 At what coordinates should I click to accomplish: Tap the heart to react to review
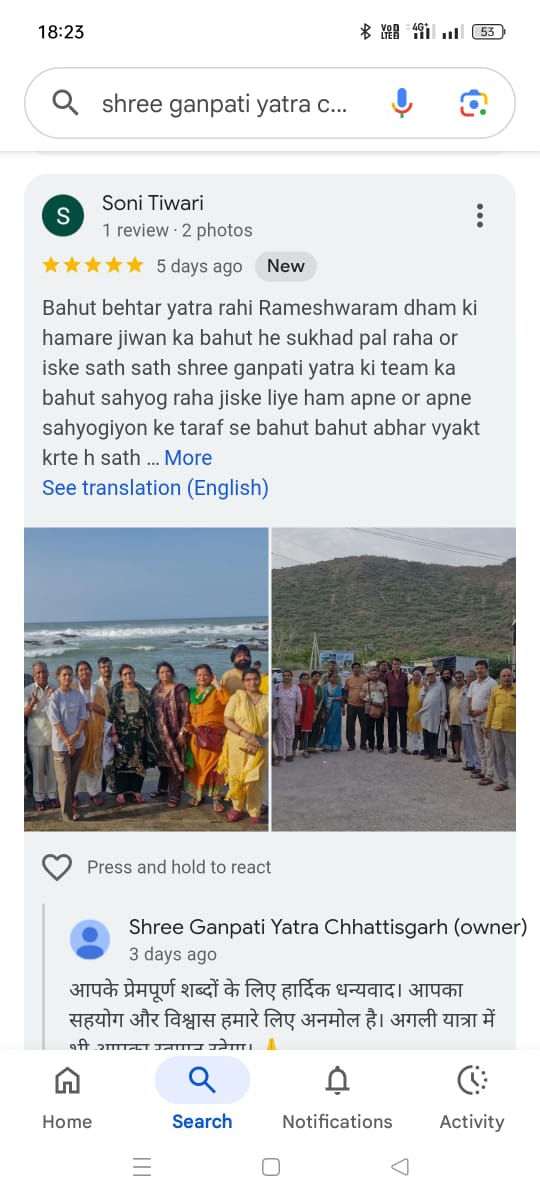pyautogui.click(x=57, y=867)
